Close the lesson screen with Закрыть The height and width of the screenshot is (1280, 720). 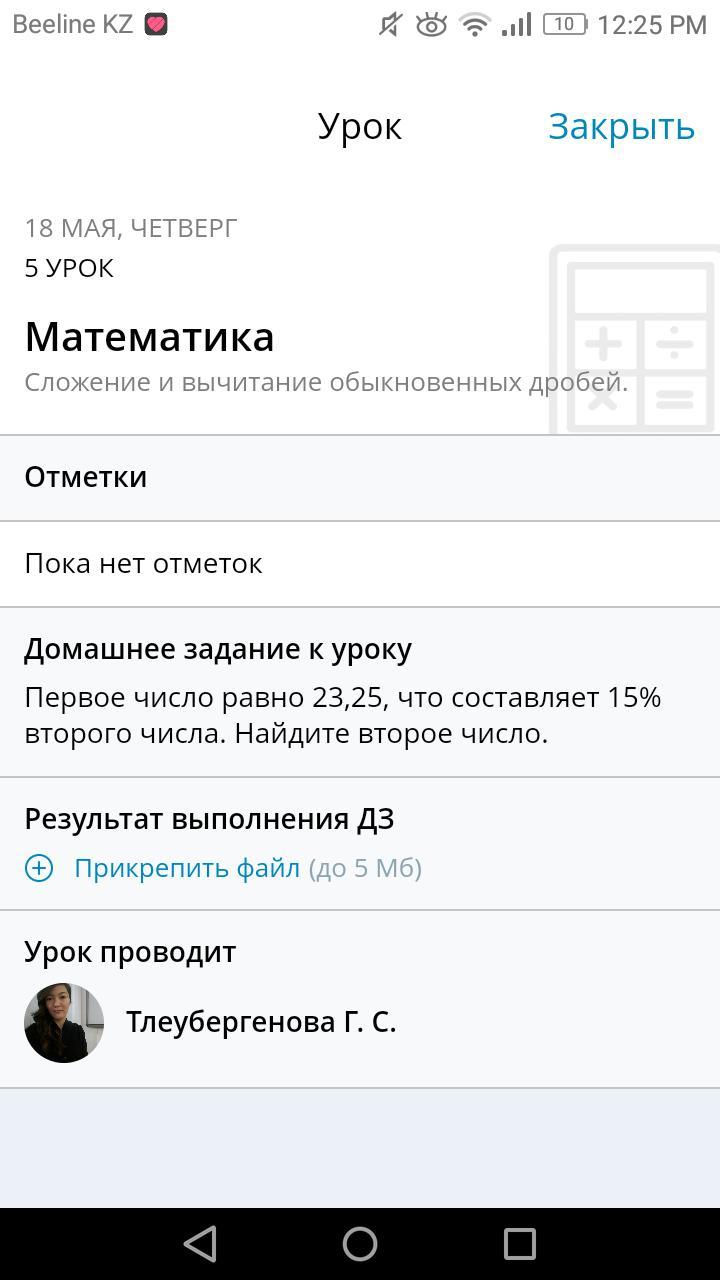click(x=621, y=127)
